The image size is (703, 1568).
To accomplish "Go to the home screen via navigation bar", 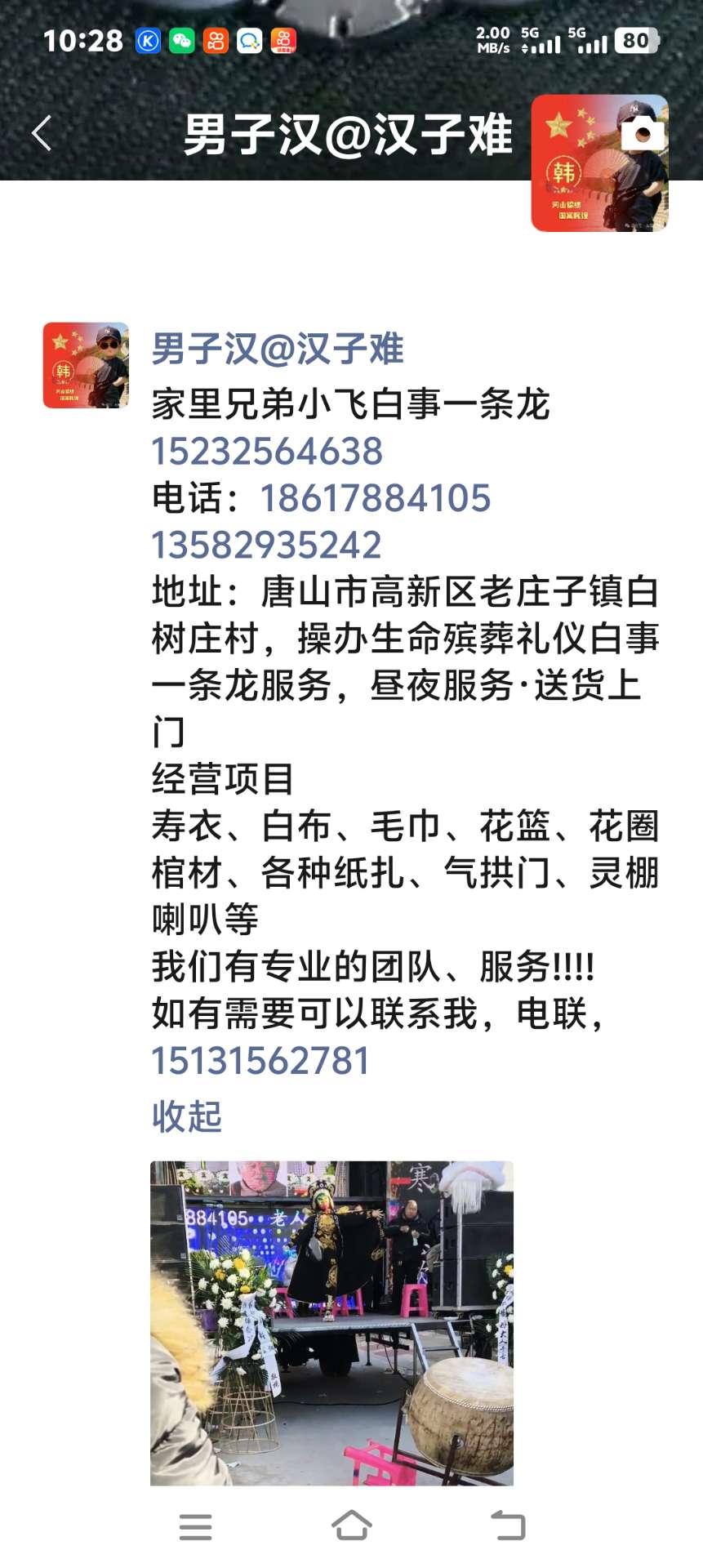I will (352, 1526).
